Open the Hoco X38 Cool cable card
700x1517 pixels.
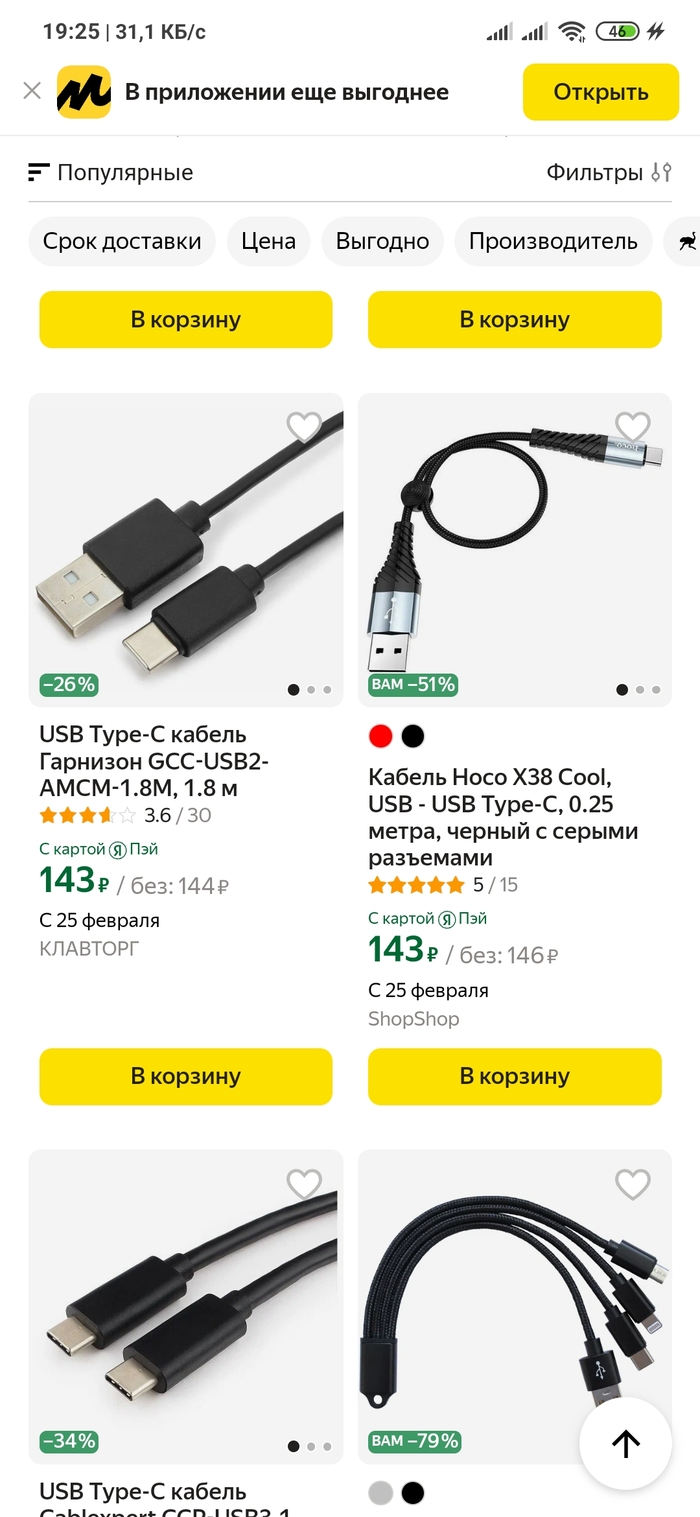503,817
